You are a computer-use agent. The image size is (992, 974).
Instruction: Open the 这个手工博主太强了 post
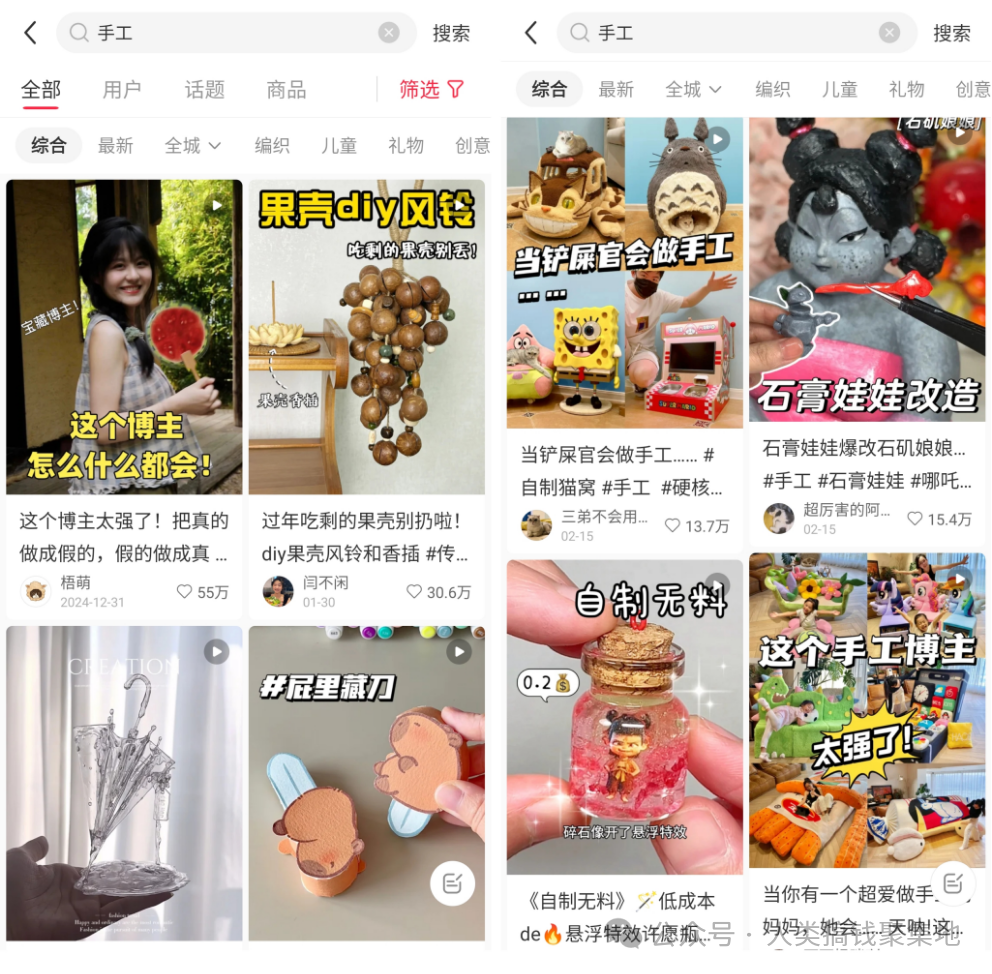[x=867, y=710]
